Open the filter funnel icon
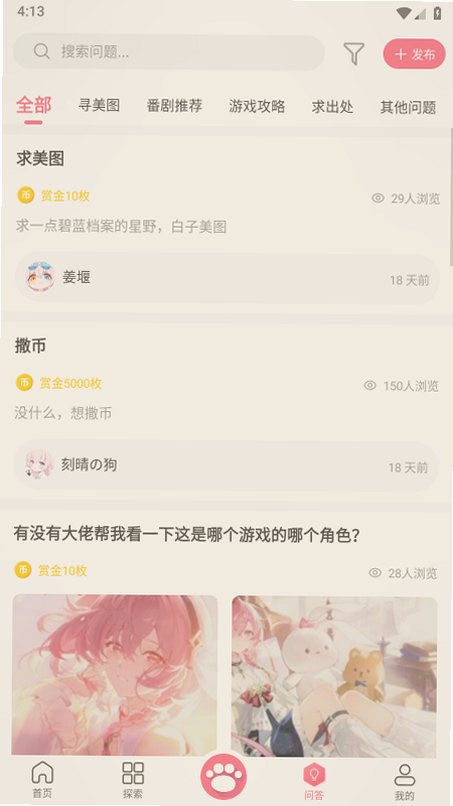Image resolution: width=453 pixels, height=806 pixels. click(x=354, y=53)
